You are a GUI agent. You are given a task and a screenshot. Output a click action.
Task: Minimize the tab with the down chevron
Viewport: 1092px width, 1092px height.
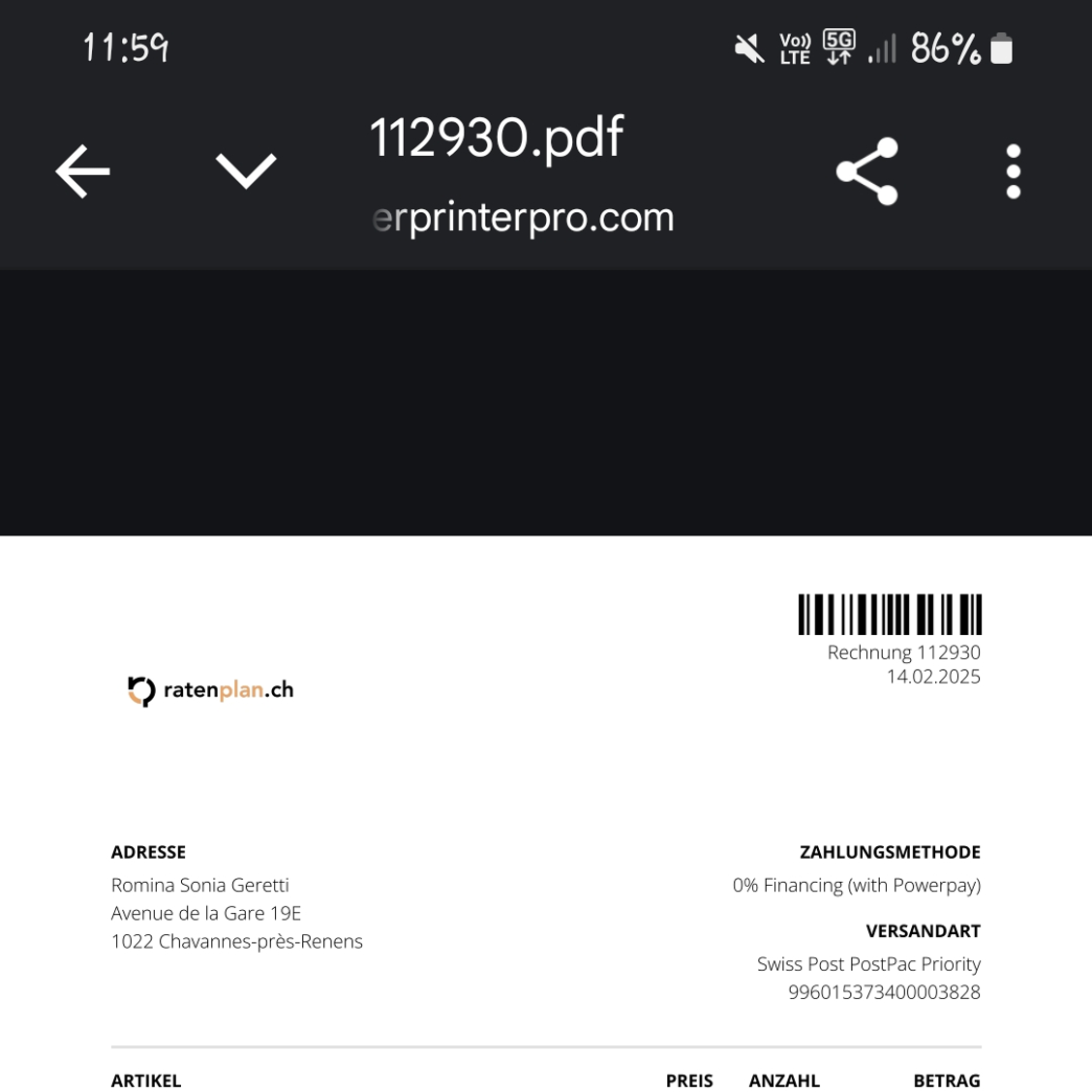246,171
